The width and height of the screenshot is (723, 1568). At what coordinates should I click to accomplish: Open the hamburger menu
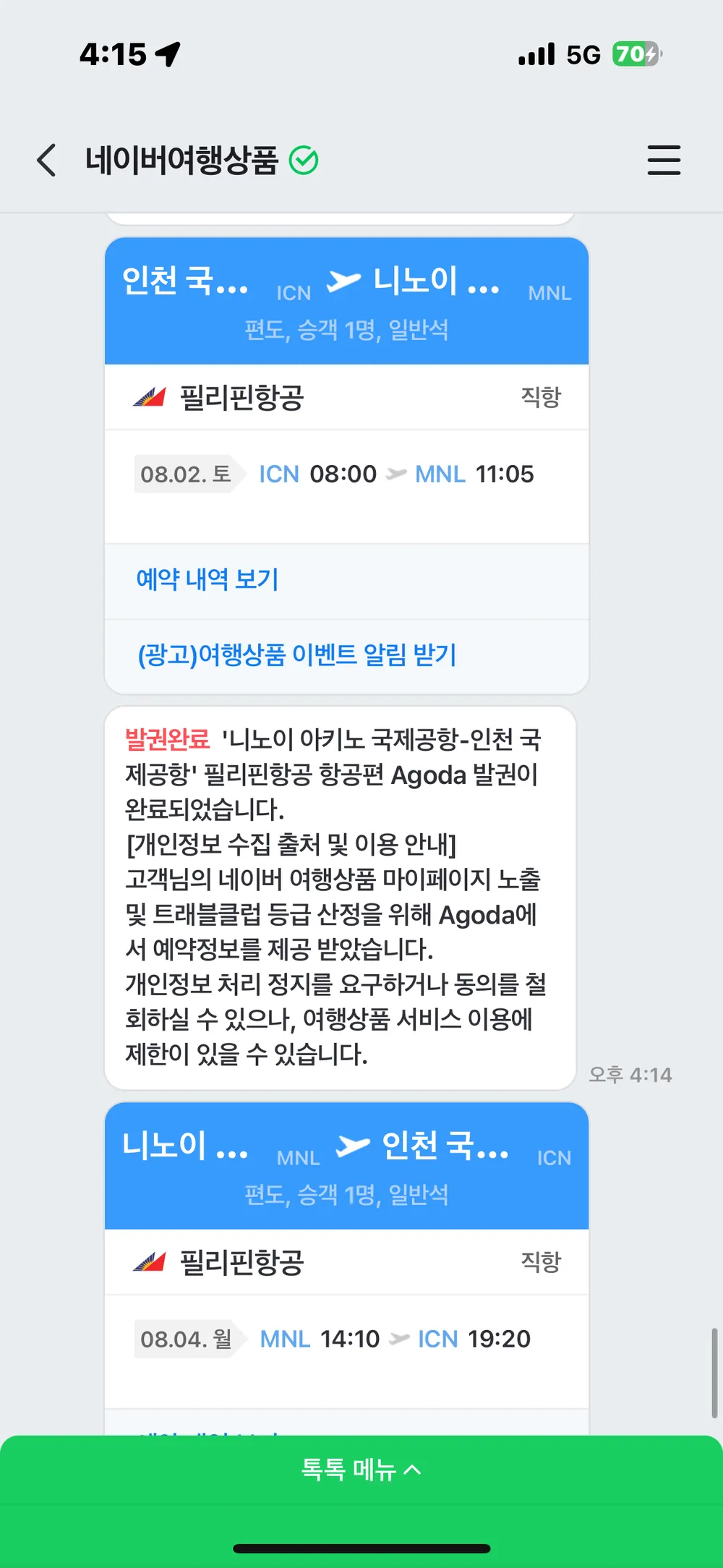663,160
